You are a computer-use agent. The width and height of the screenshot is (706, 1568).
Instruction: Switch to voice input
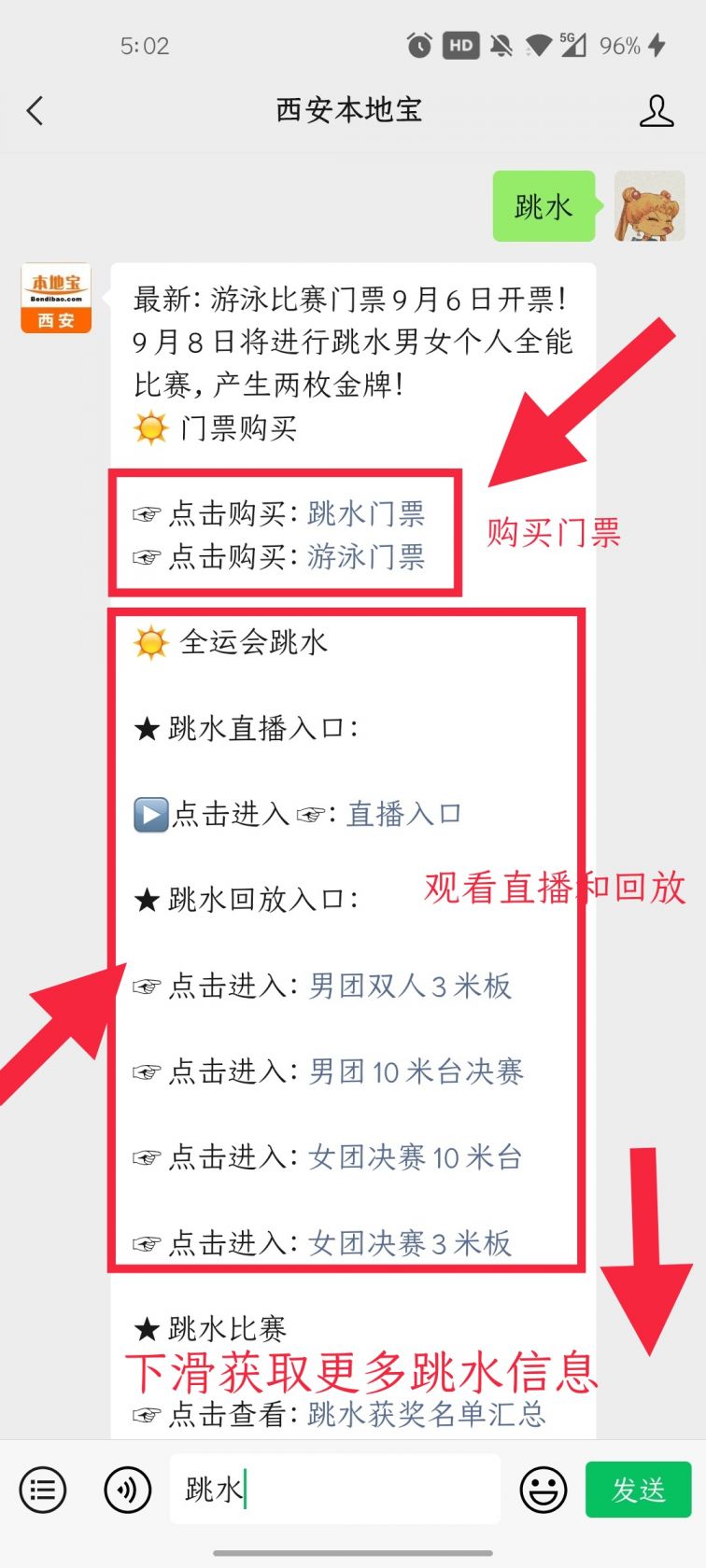click(x=128, y=1490)
